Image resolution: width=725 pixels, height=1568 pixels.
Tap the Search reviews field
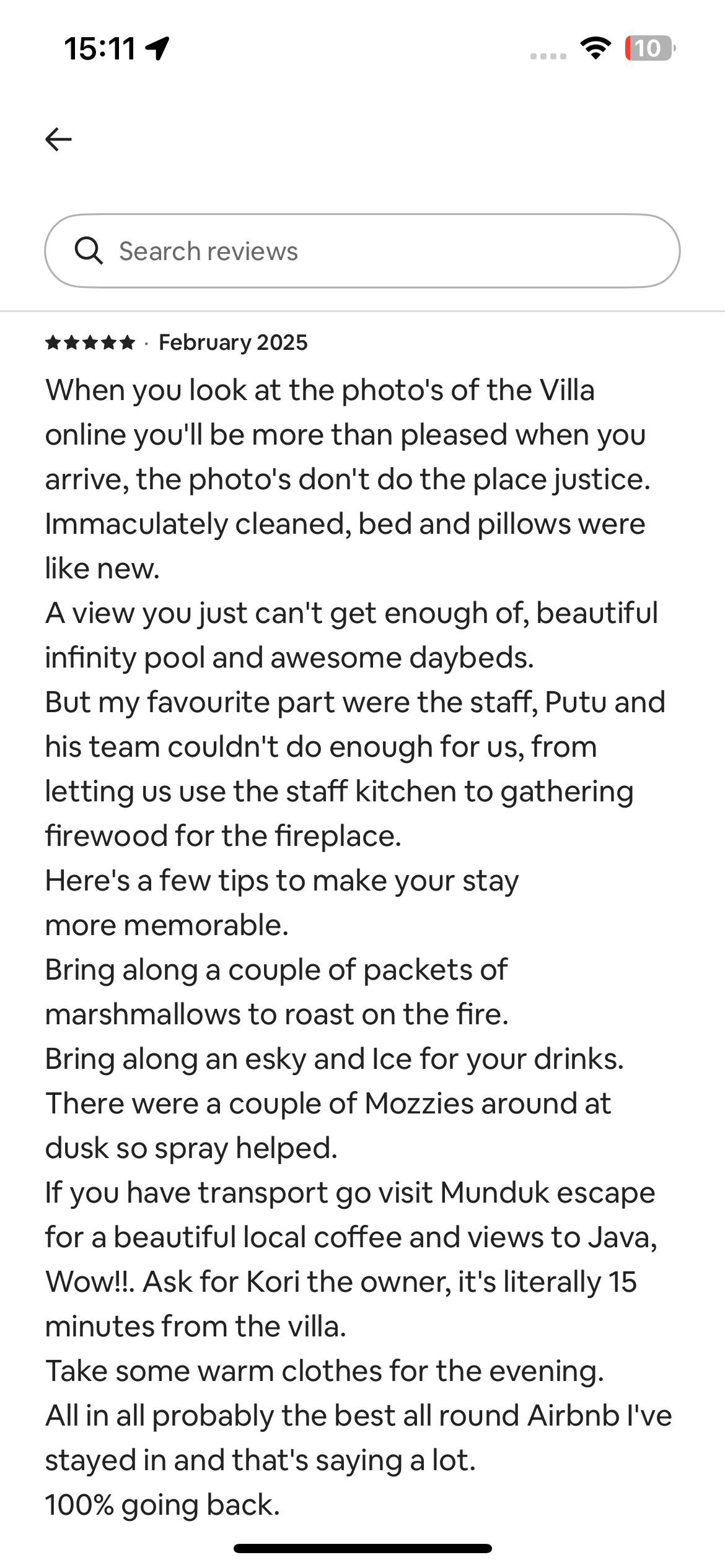[362, 251]
